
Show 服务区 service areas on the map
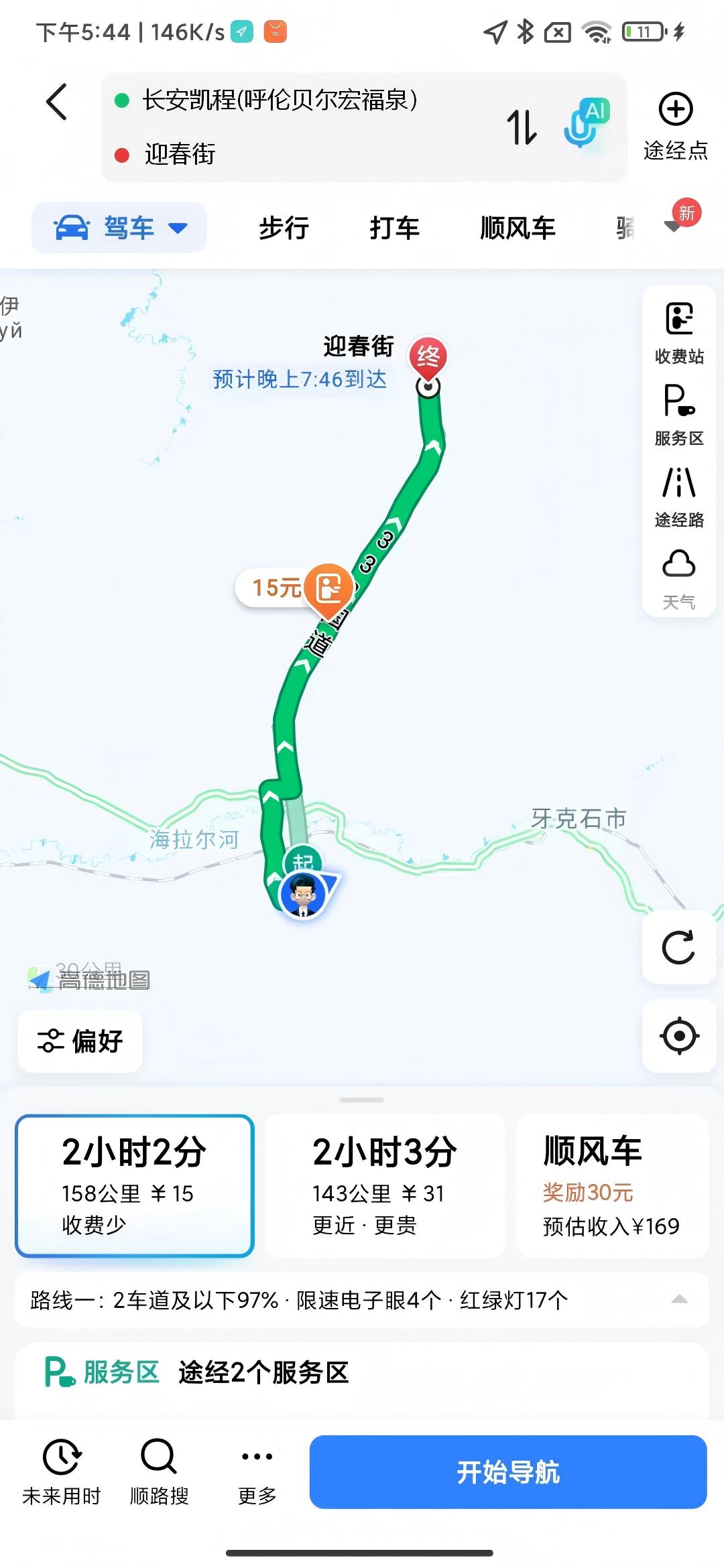(679, 415)
